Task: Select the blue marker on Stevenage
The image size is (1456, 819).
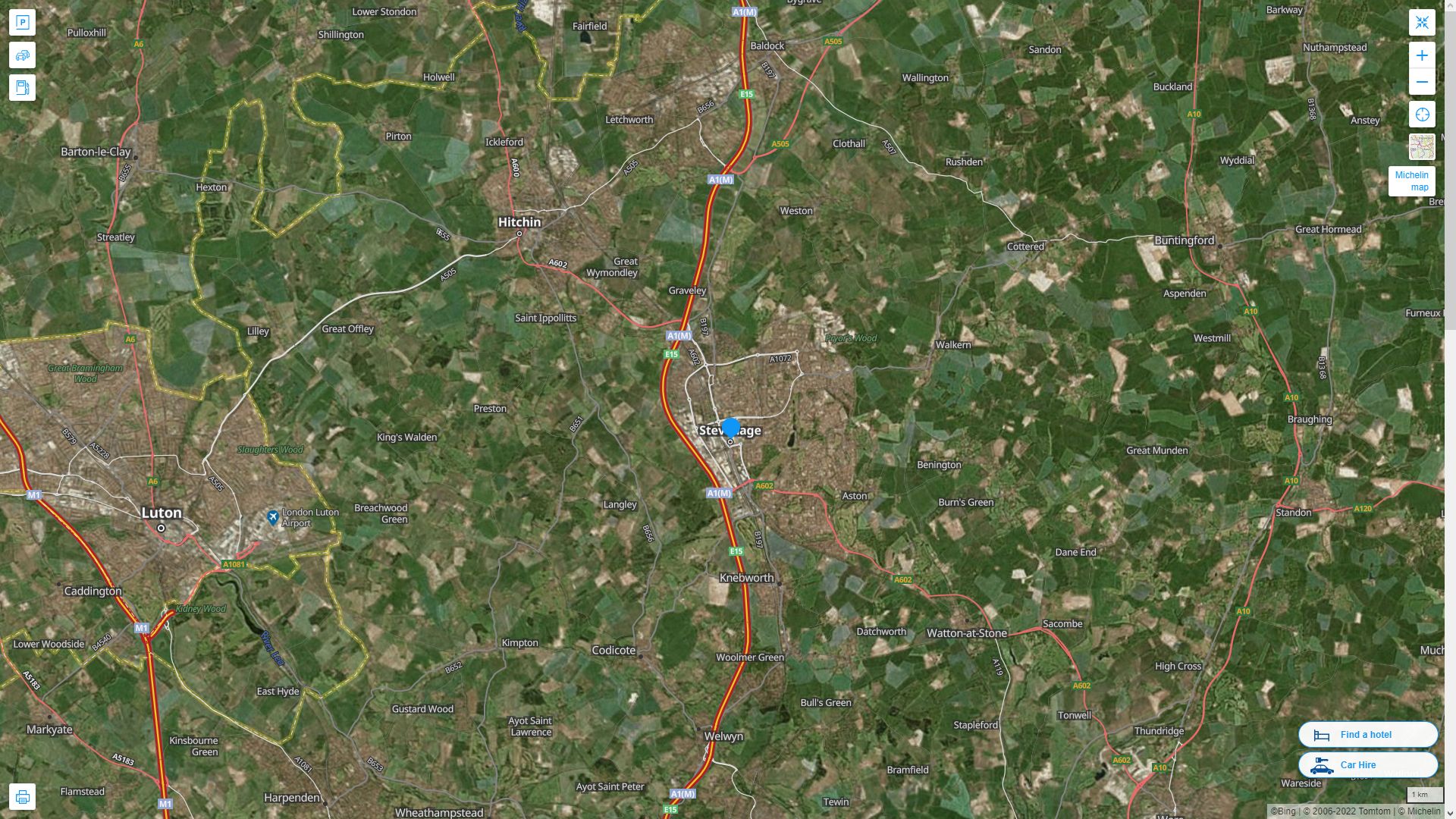Action: 730,428
